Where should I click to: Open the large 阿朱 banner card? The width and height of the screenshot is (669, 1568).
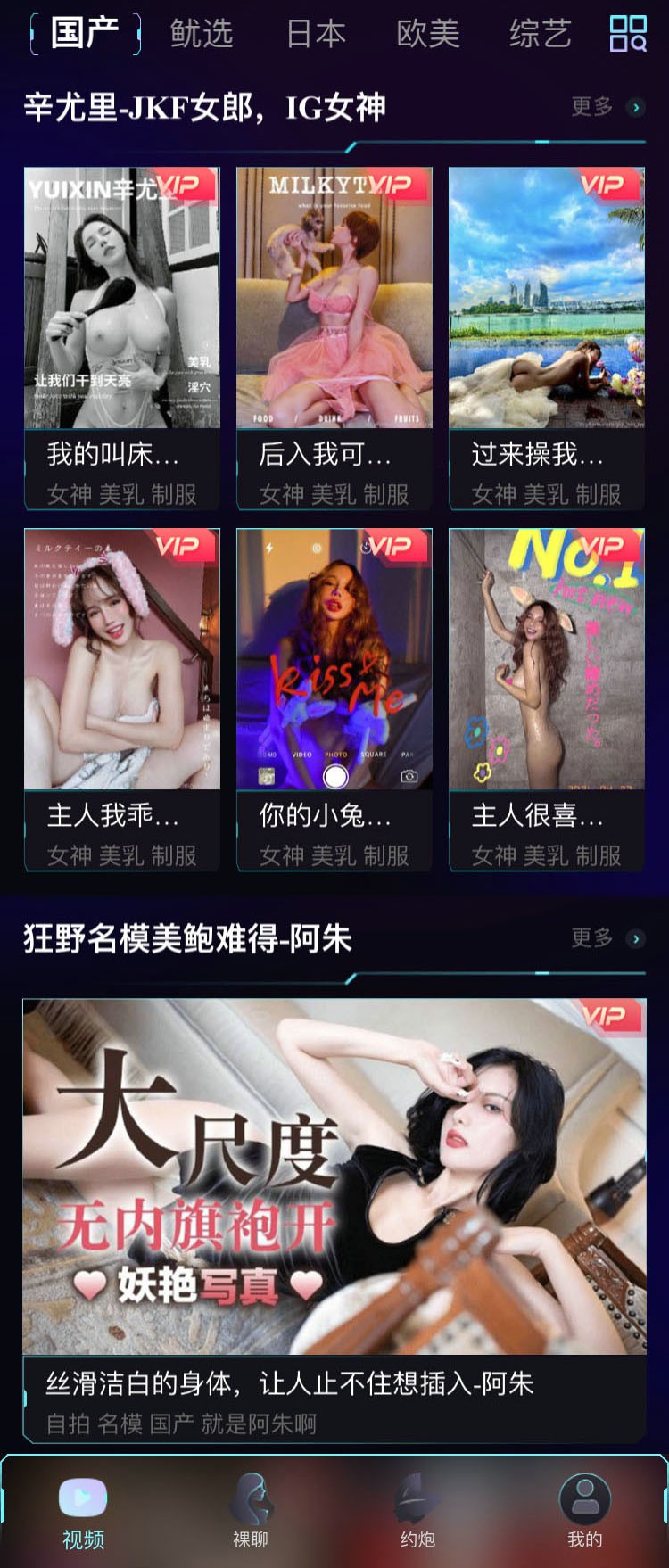[334, 1218]
